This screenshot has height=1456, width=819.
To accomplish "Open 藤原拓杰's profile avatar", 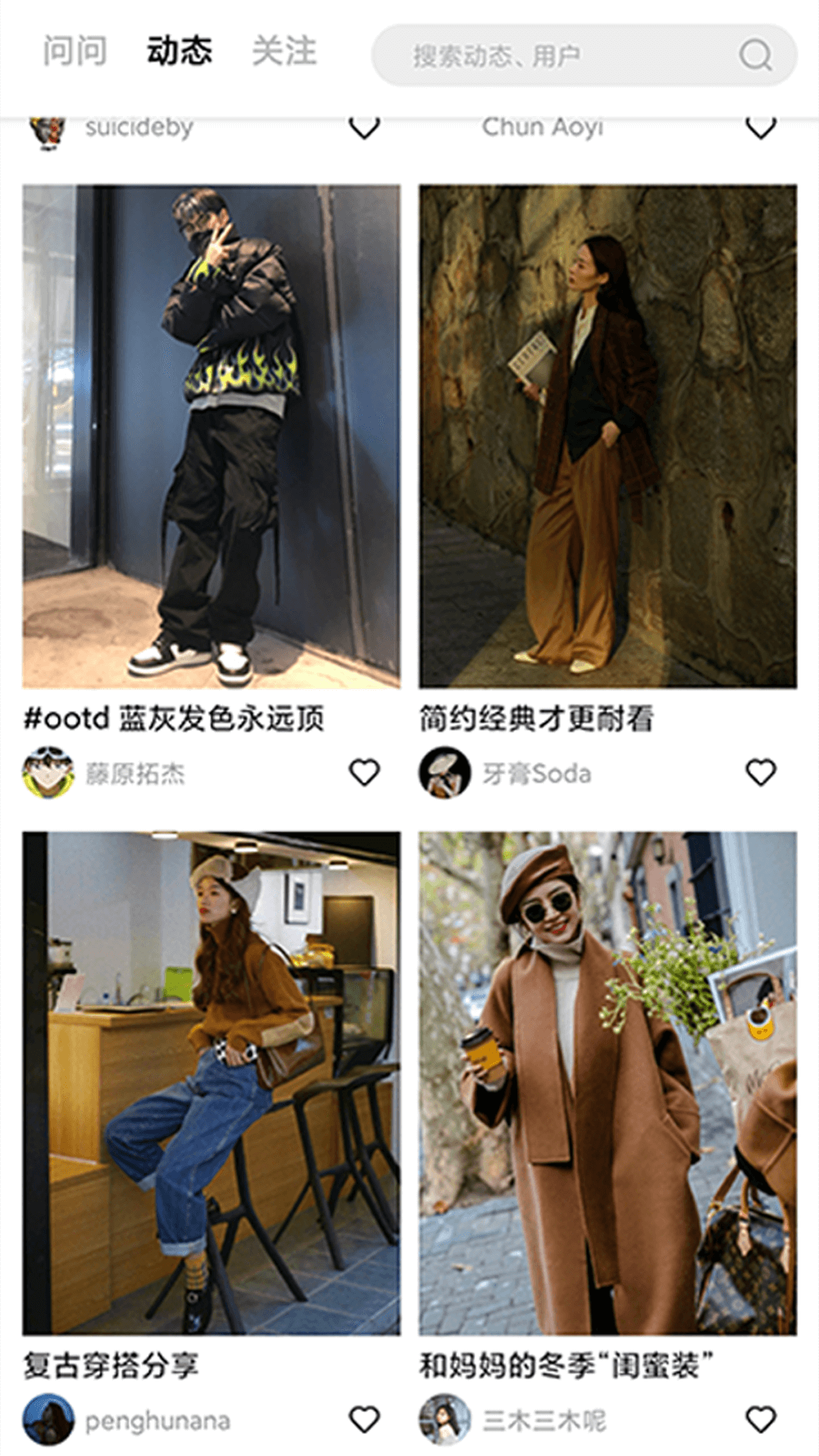I will (49, 773).
